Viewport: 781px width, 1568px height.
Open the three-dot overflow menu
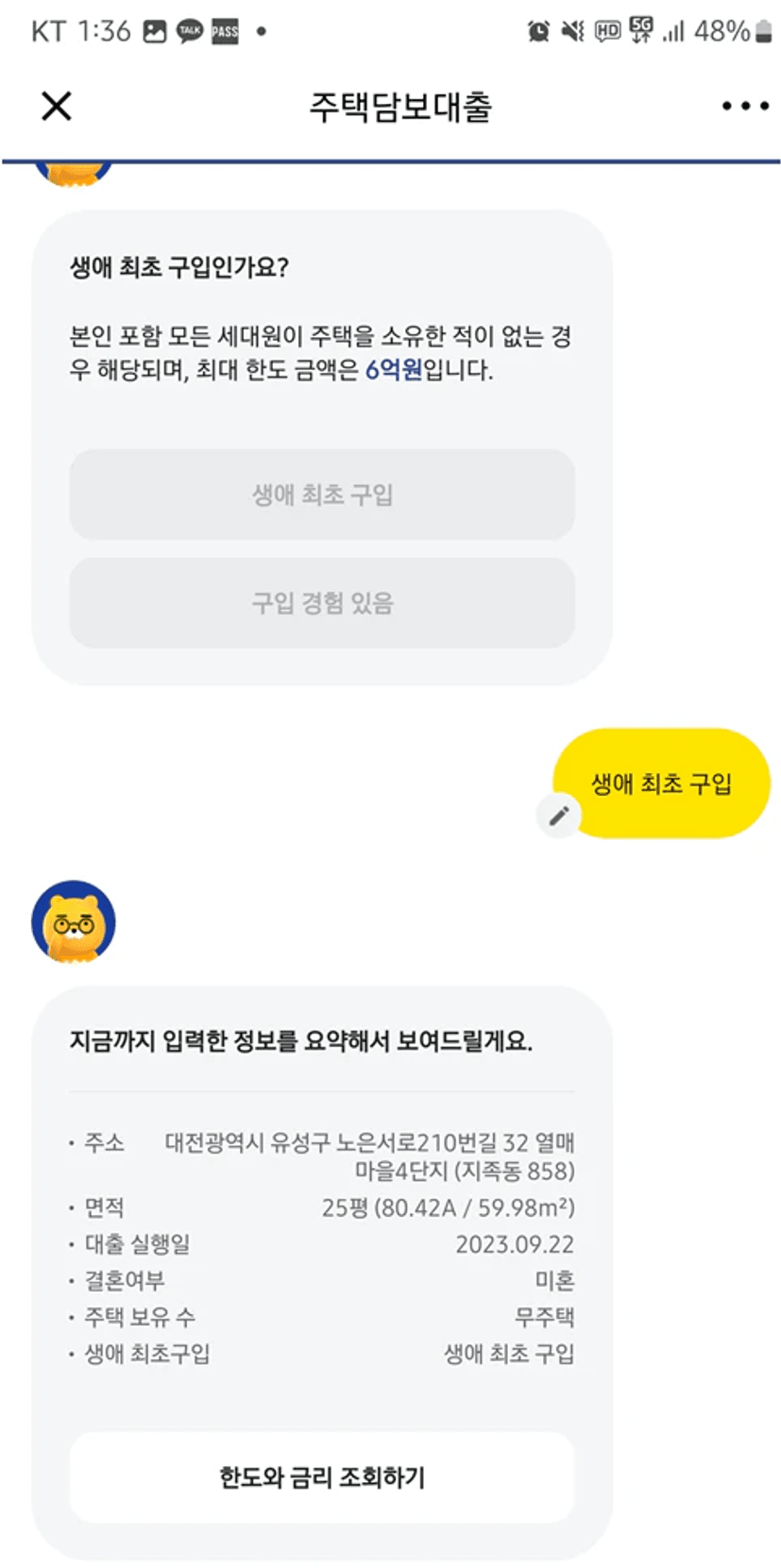pyautogui.click(x=745, y=106)
